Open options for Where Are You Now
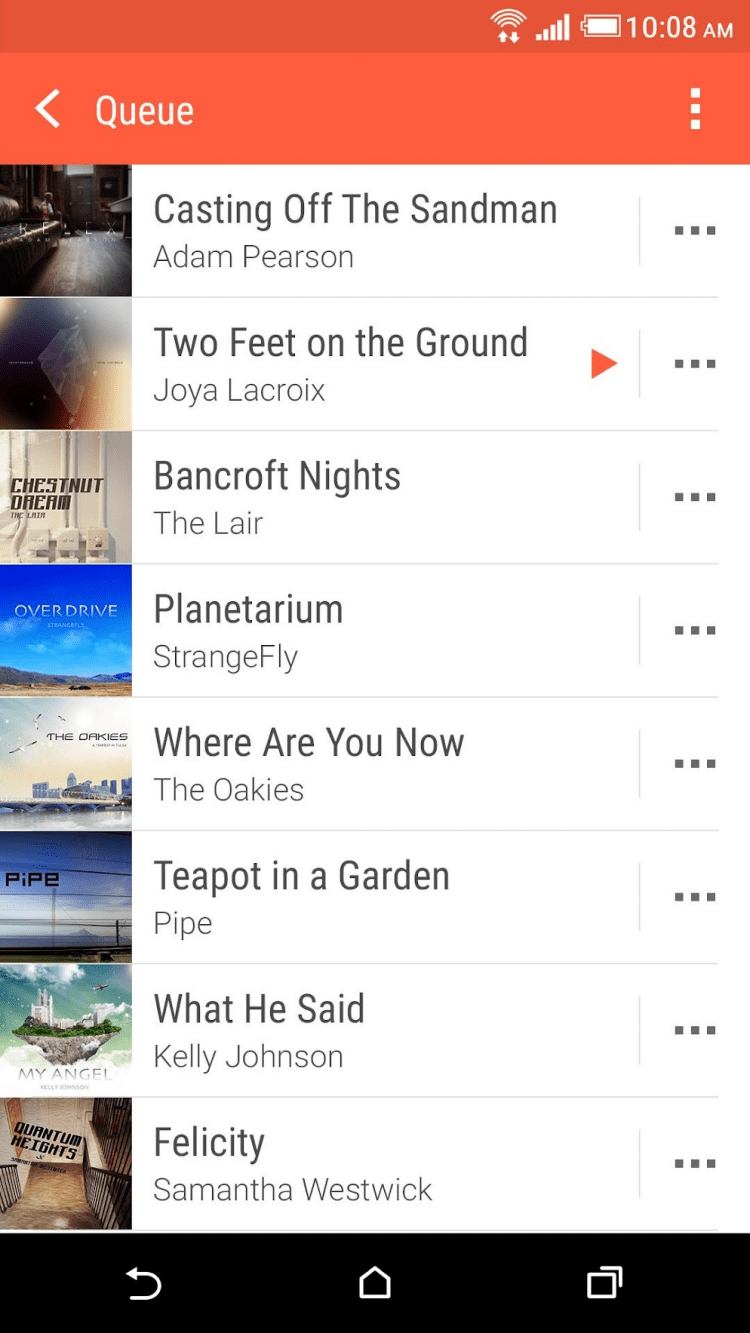The image size is (750, 1333). (x=695, y=764)
